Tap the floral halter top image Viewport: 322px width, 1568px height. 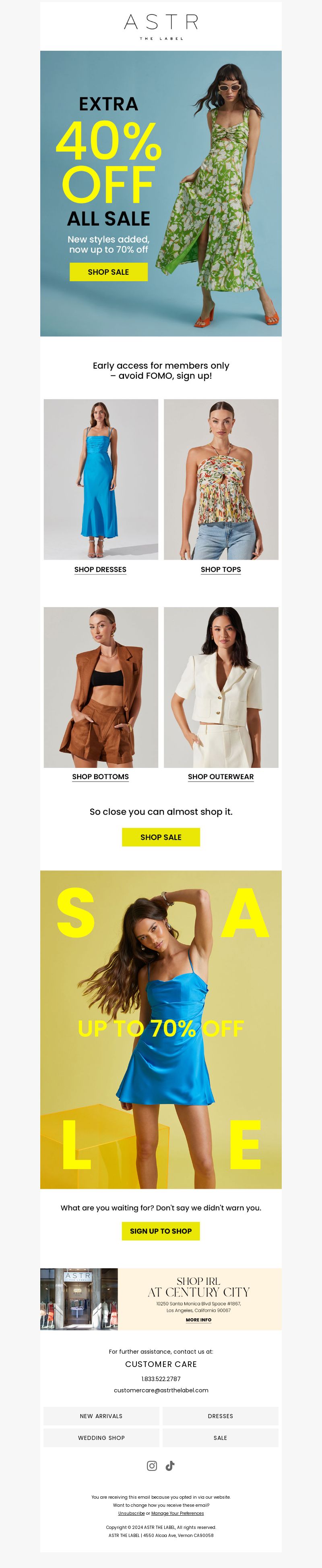click(220, 479)
